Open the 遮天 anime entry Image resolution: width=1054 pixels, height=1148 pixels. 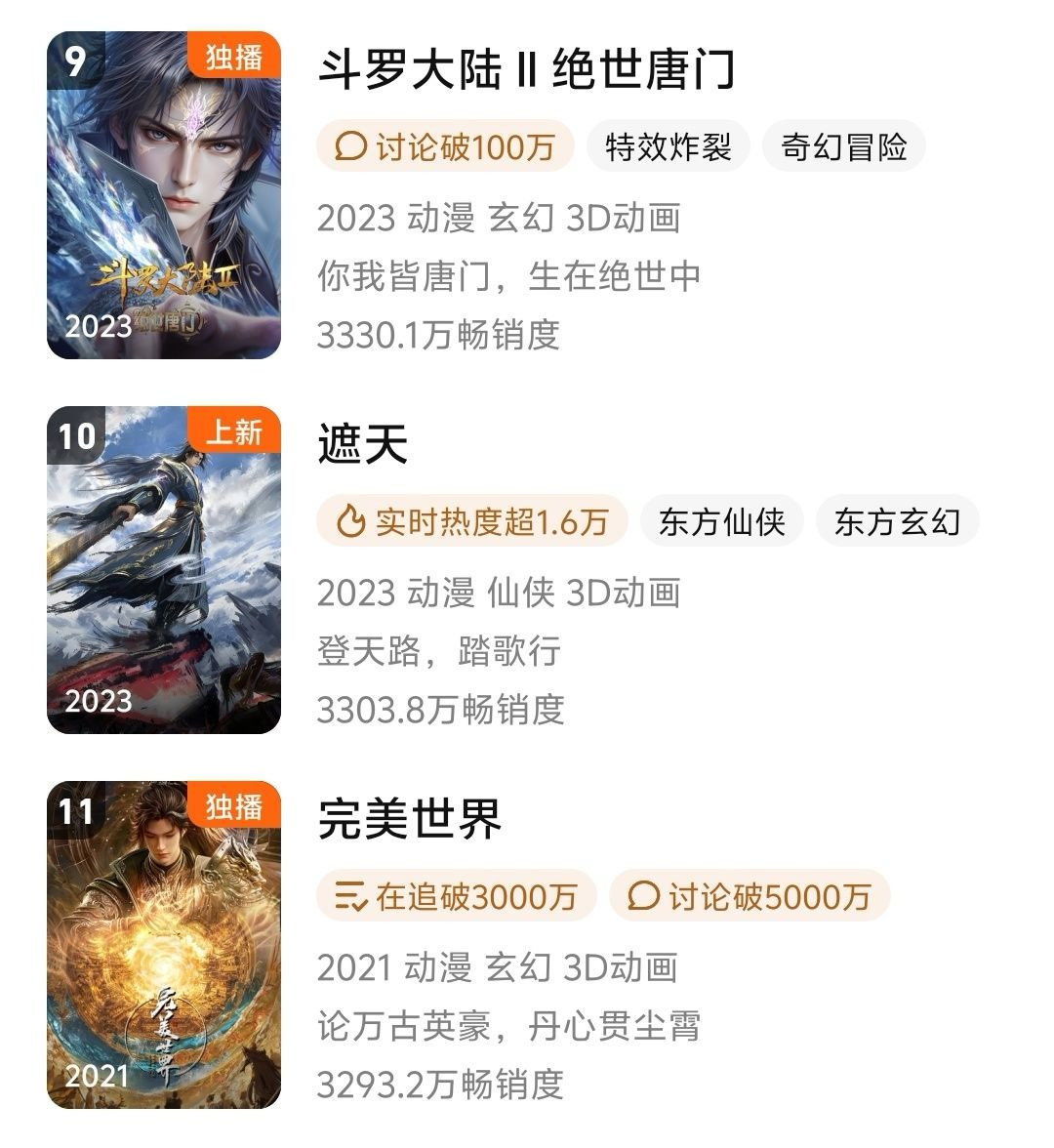363,445
